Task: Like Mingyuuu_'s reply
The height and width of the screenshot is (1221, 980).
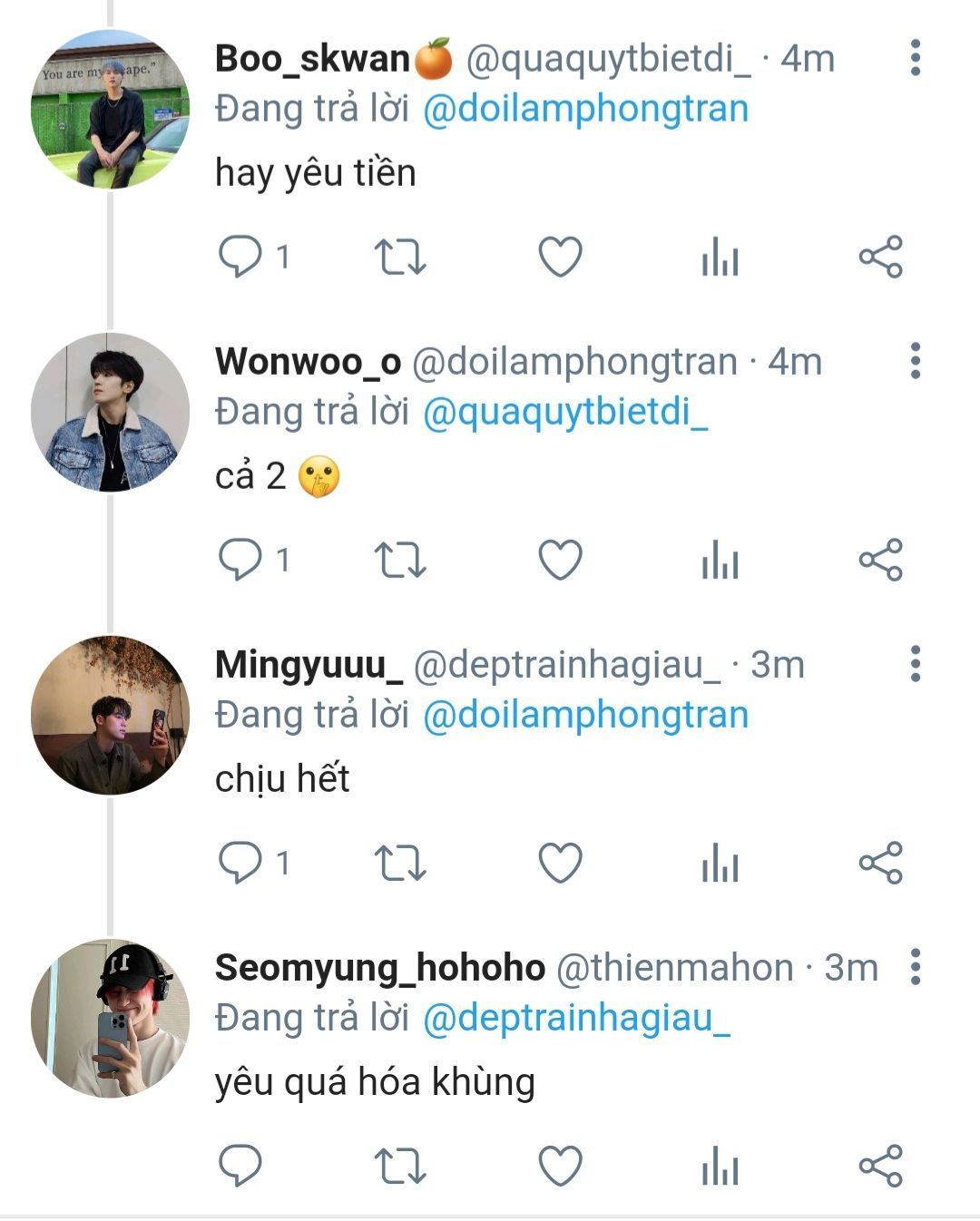Action: pos(560,863)
